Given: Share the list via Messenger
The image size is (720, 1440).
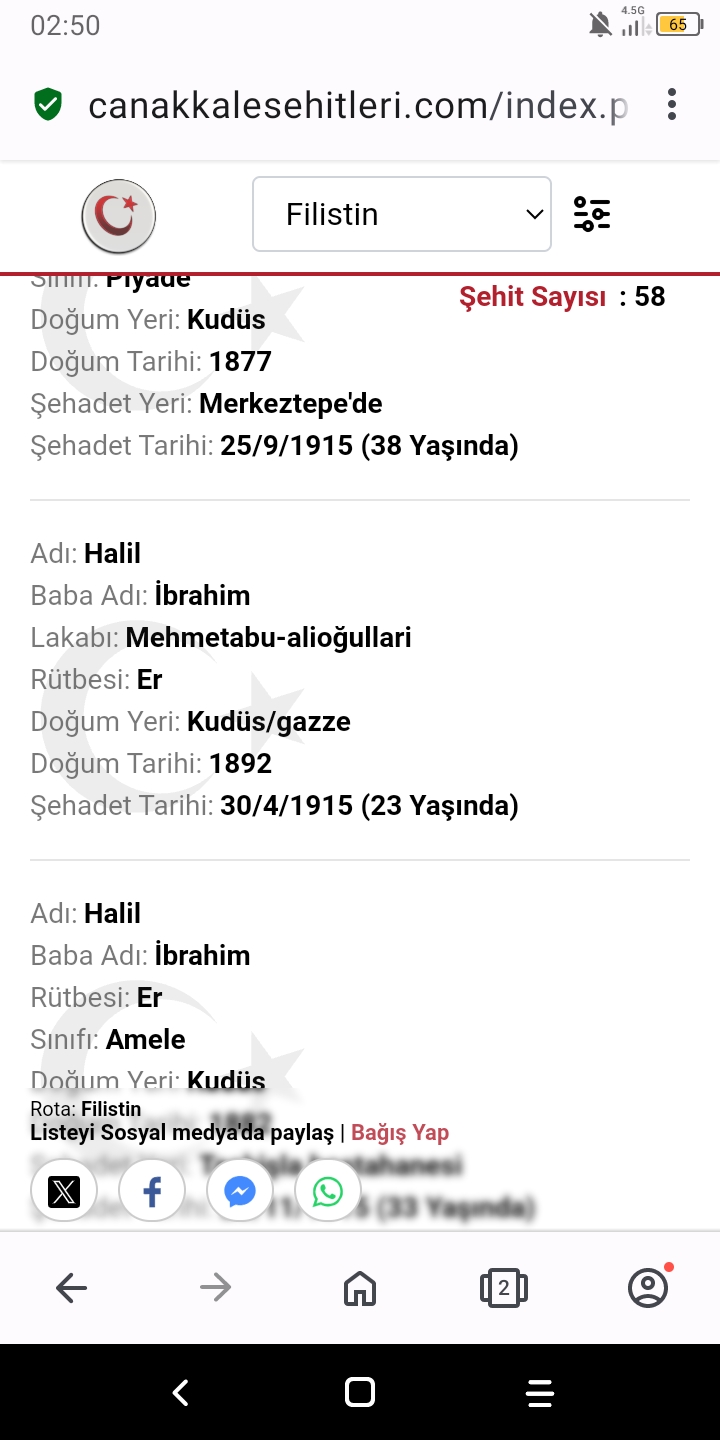Looking at the screenshot, I should click(x=240, y=1192).
